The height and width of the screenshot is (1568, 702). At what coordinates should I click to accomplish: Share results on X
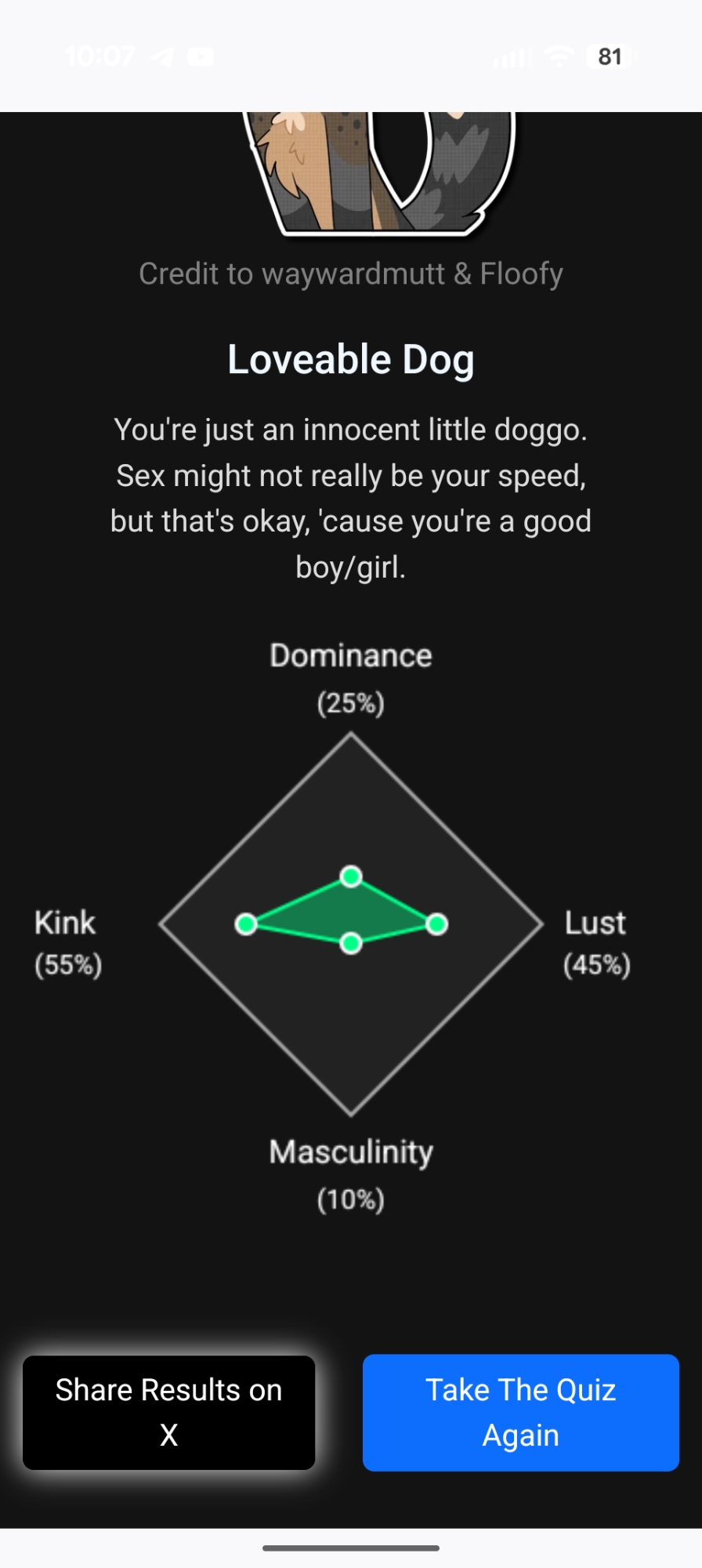coord(168,1412)
